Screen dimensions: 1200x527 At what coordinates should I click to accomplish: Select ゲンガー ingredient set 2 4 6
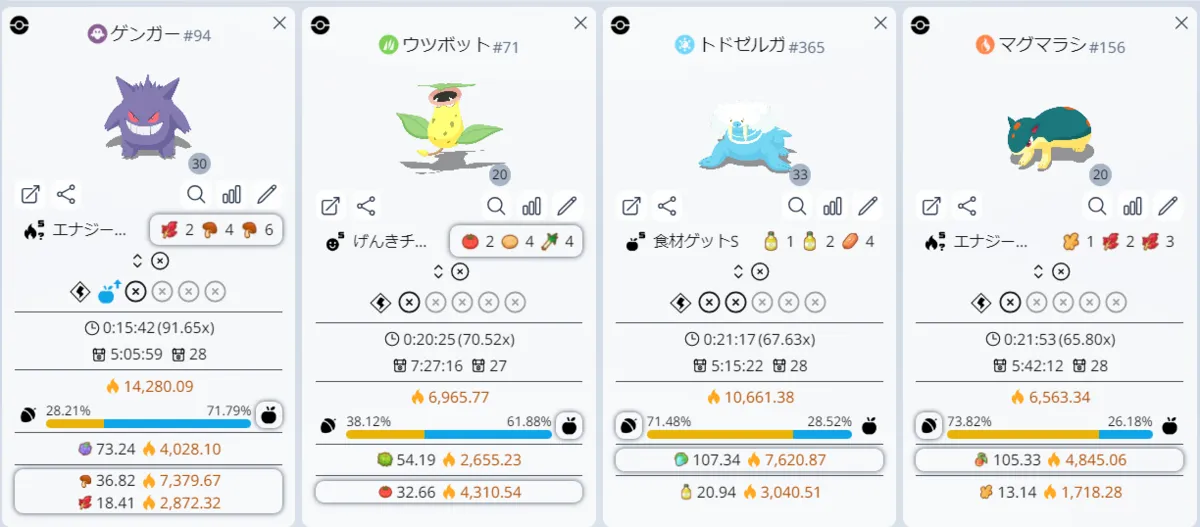[x=215, y=230]
